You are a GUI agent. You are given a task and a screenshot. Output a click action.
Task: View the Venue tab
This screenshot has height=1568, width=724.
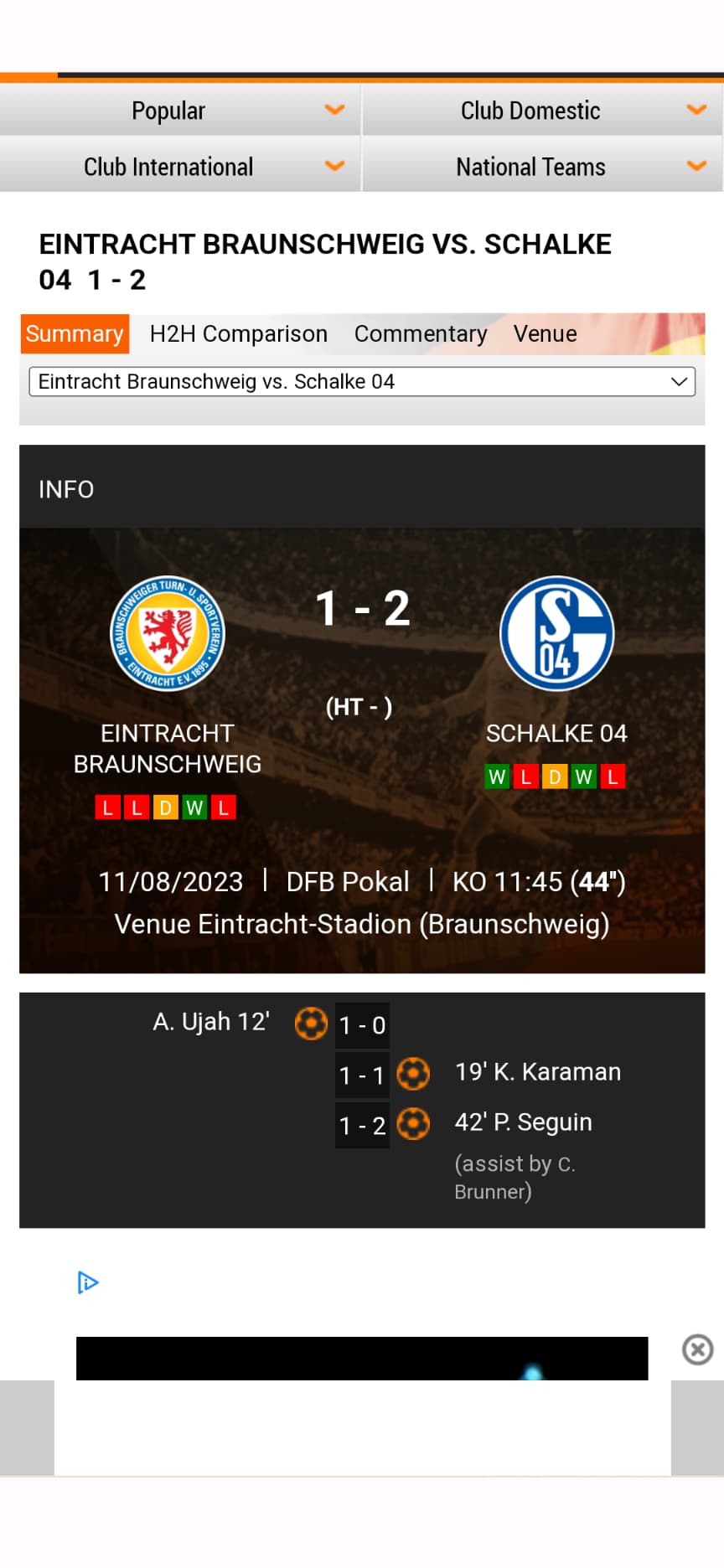pyautogui.click(x=545, y=333)
